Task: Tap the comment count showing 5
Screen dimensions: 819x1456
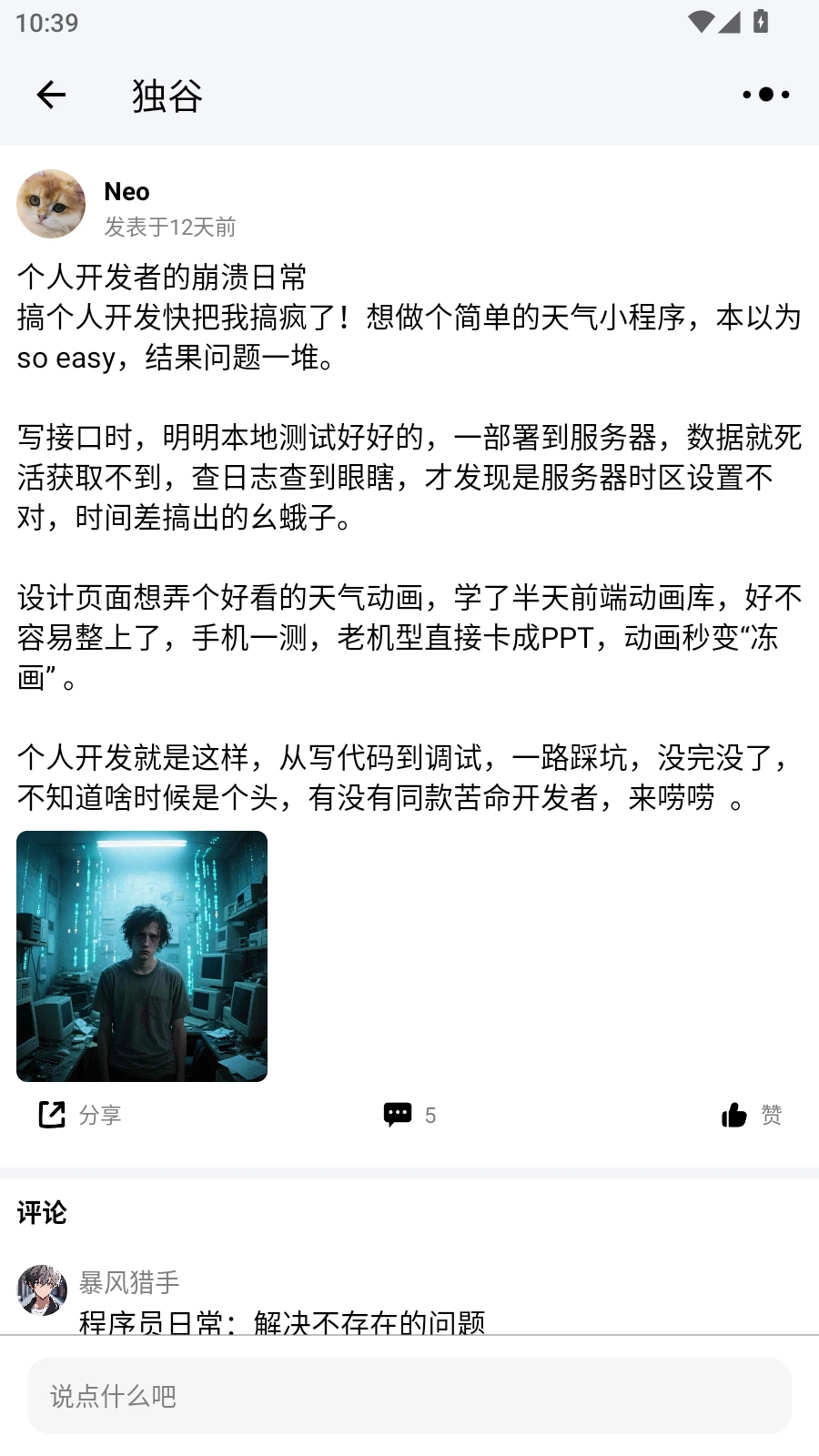Action: coord(432,1114)
